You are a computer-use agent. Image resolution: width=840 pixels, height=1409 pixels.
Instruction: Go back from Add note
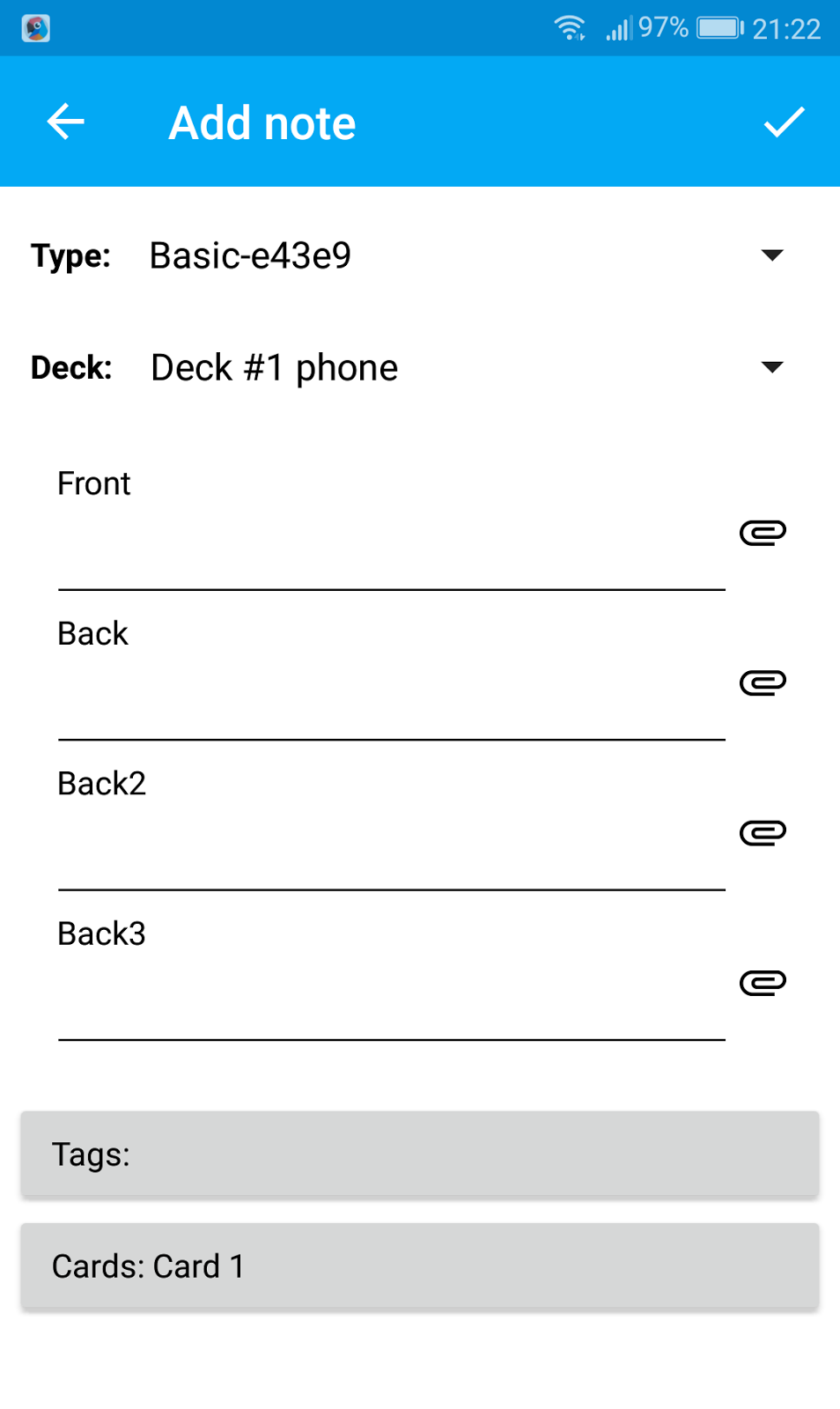click(66, 122)
